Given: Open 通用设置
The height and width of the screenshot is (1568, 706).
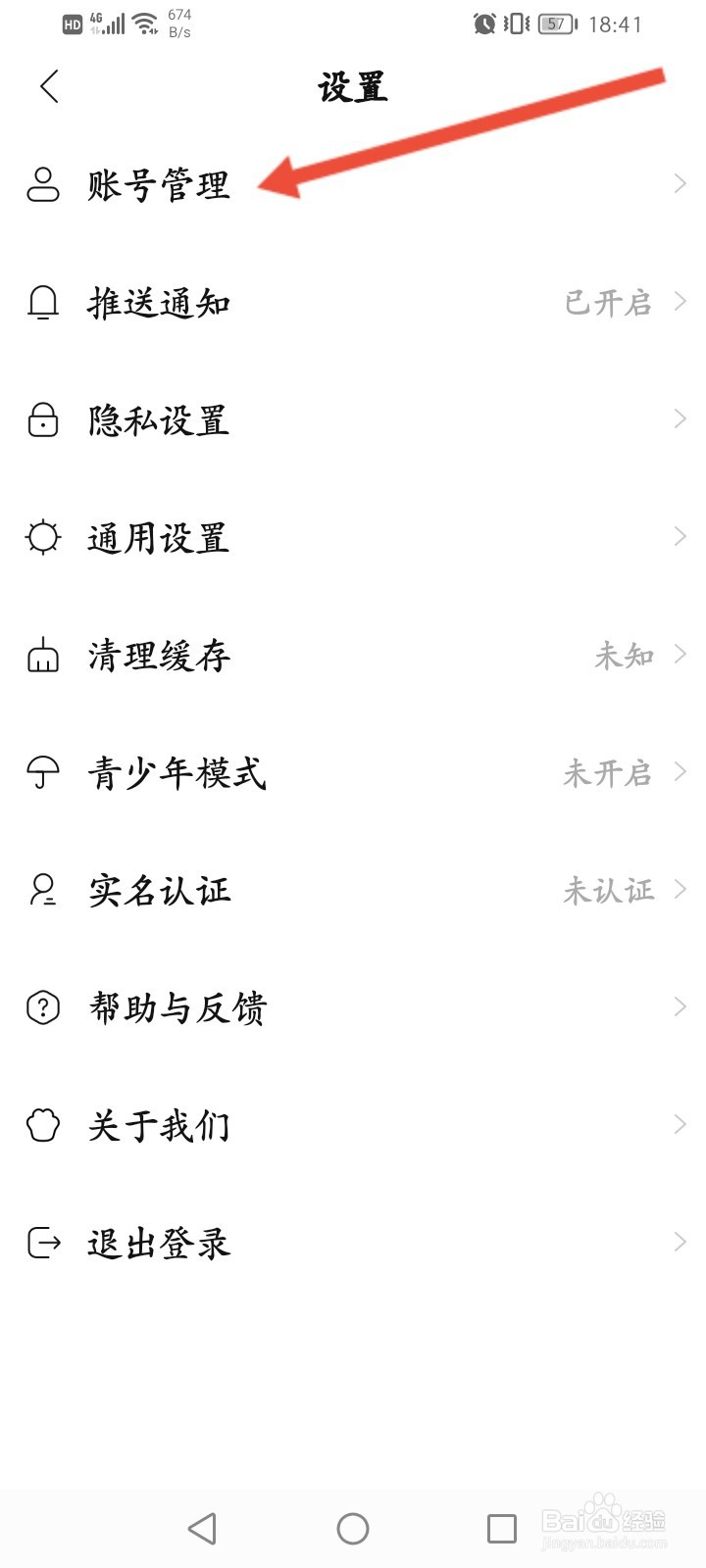Looking at the screenshot, I should tap(159, 538).
